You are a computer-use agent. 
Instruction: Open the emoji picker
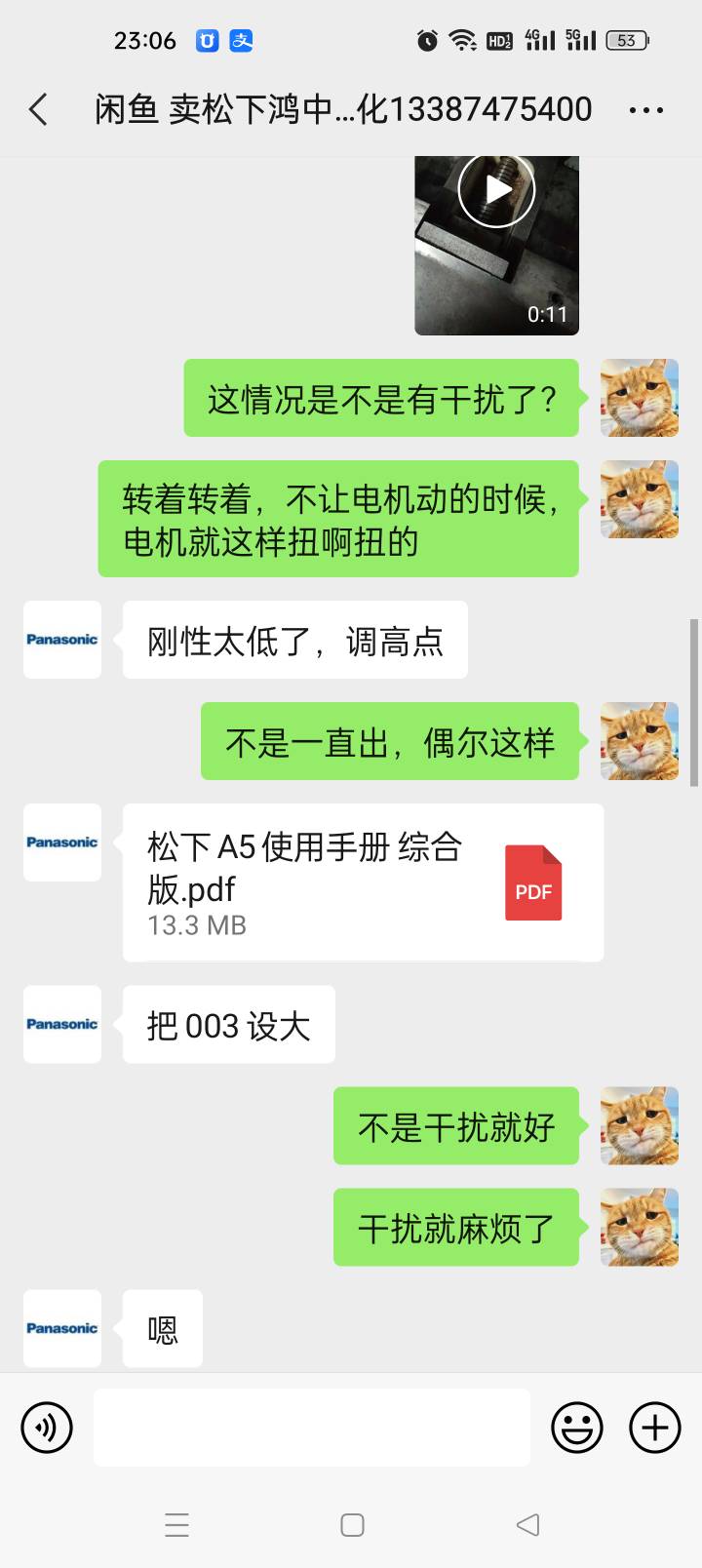tap(577, 1428)
